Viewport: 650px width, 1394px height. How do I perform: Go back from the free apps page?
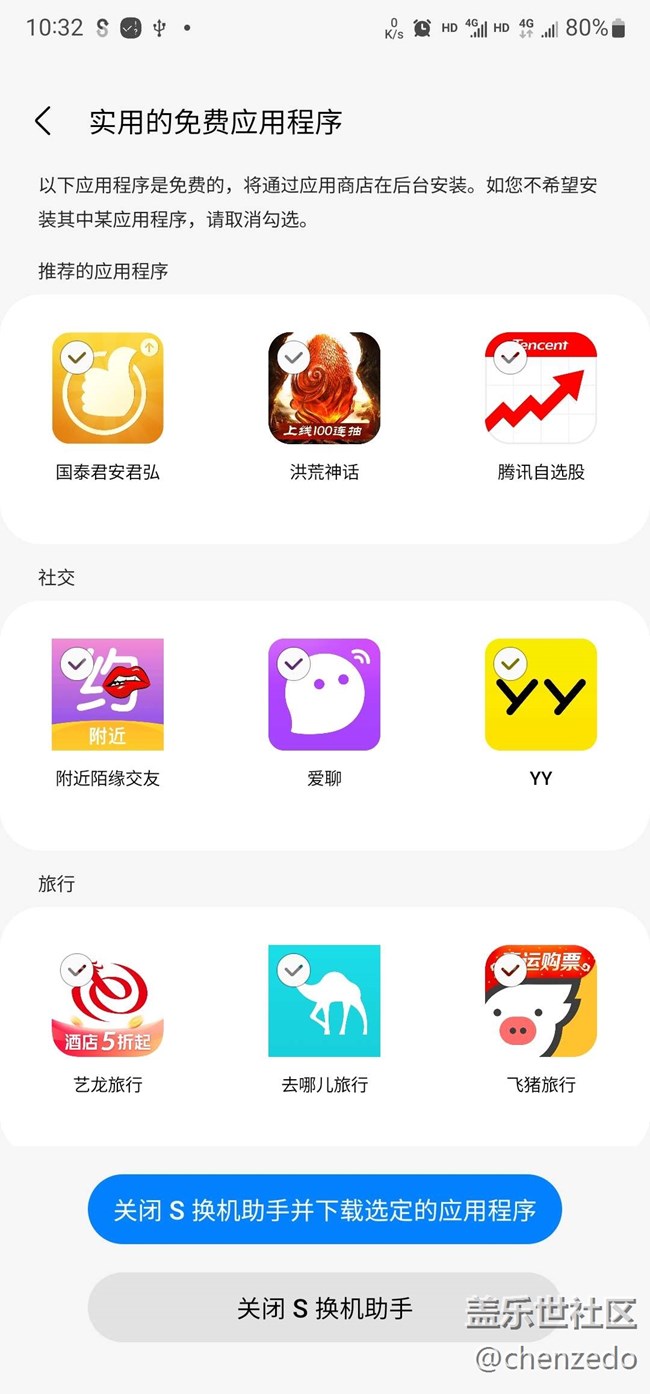43,122
